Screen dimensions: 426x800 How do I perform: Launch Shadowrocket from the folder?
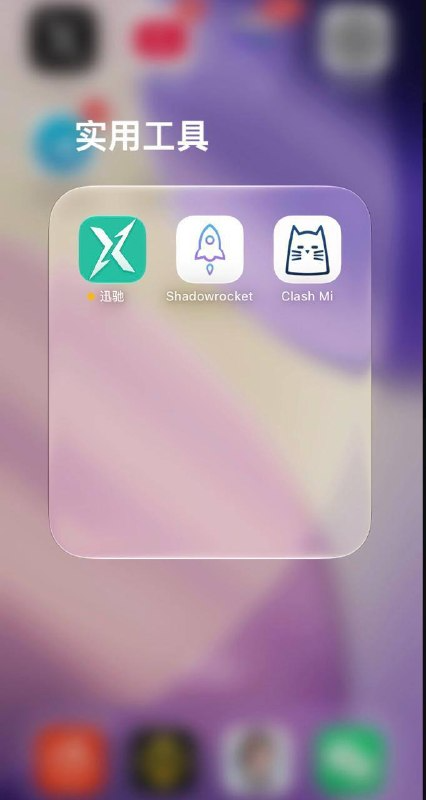[x=210, y=249]
